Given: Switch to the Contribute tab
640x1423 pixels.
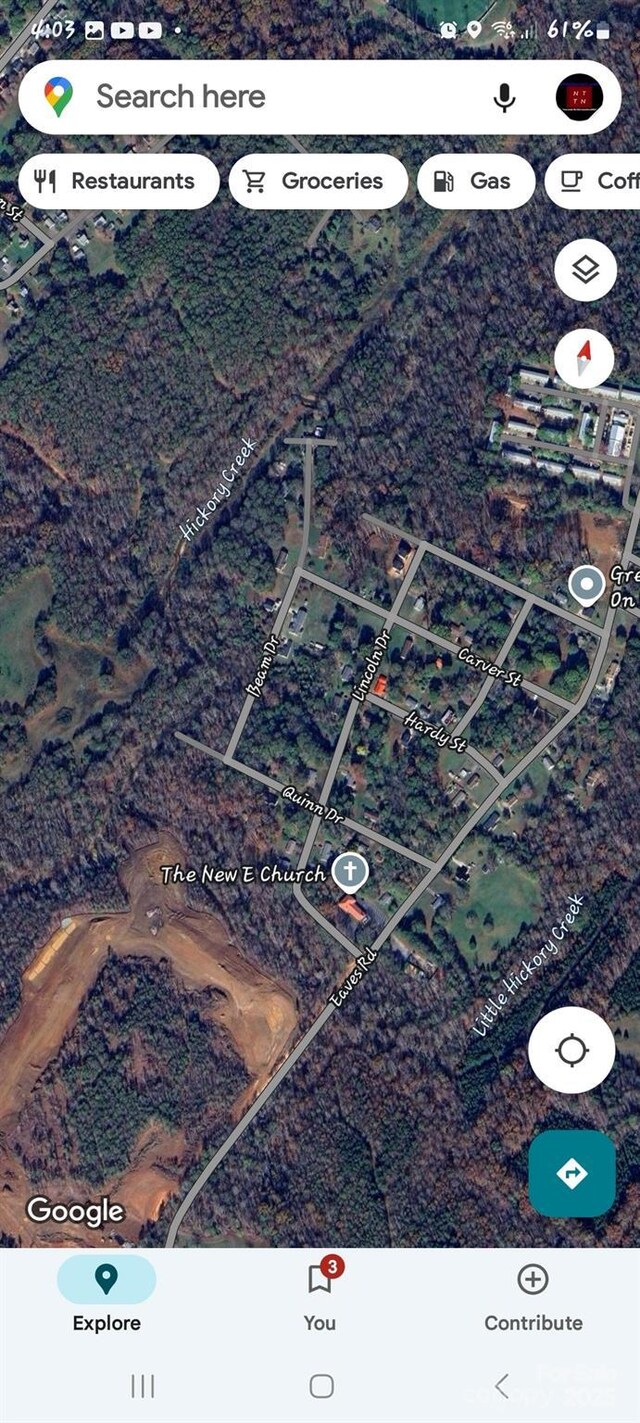Looking at the screenshot, I should 533,1296.
